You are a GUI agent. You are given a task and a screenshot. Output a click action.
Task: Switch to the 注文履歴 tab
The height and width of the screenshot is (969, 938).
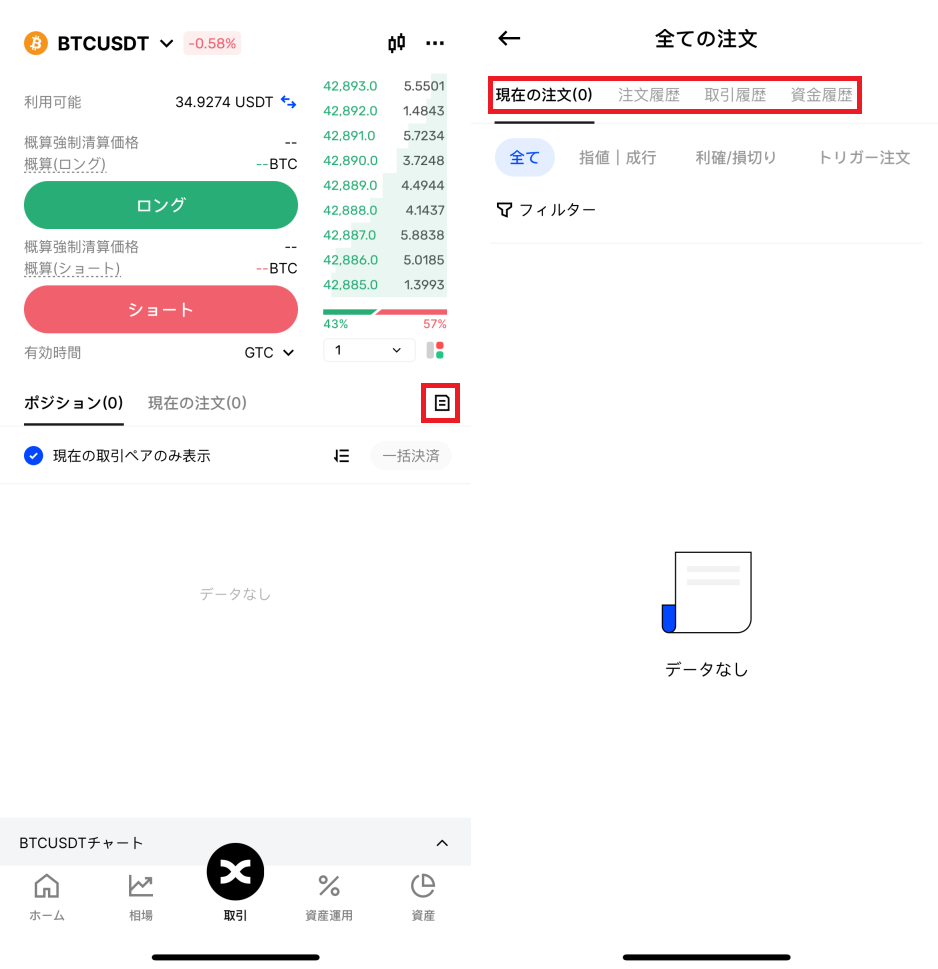[x=648, y=96]
